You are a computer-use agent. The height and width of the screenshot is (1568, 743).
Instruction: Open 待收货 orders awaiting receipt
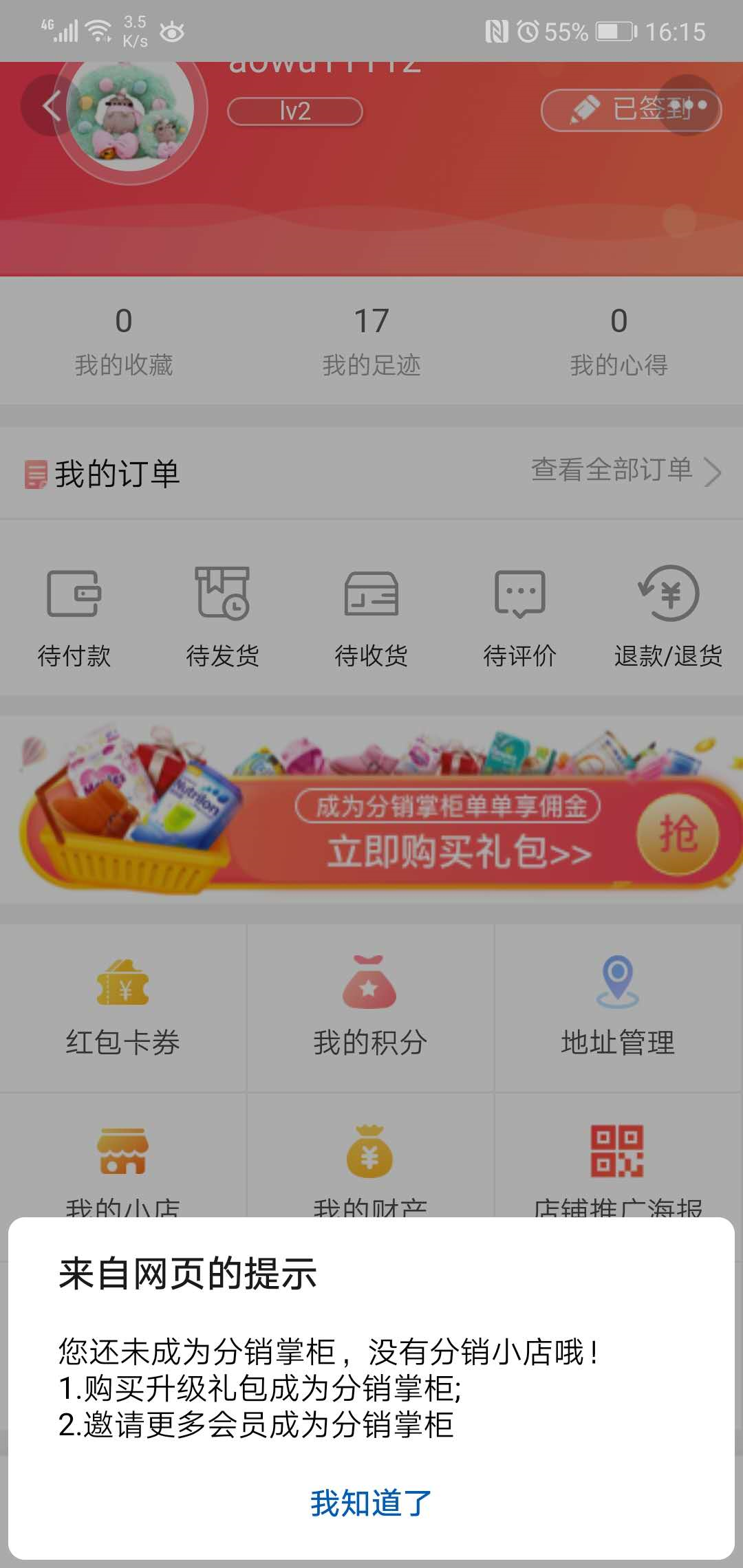(371, 616)
